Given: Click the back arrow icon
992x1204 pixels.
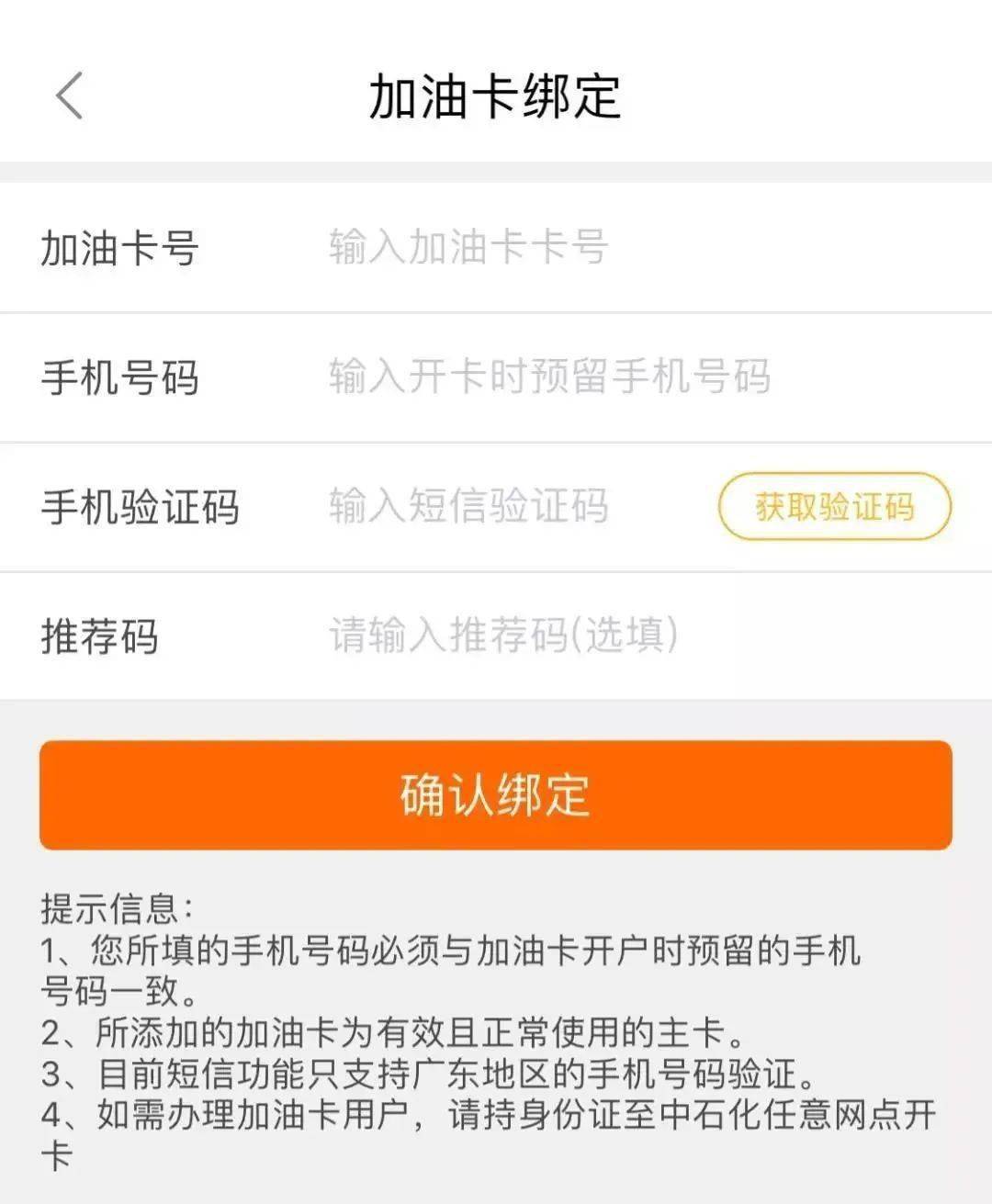Looking at the screenshot, I should point(64,95).
